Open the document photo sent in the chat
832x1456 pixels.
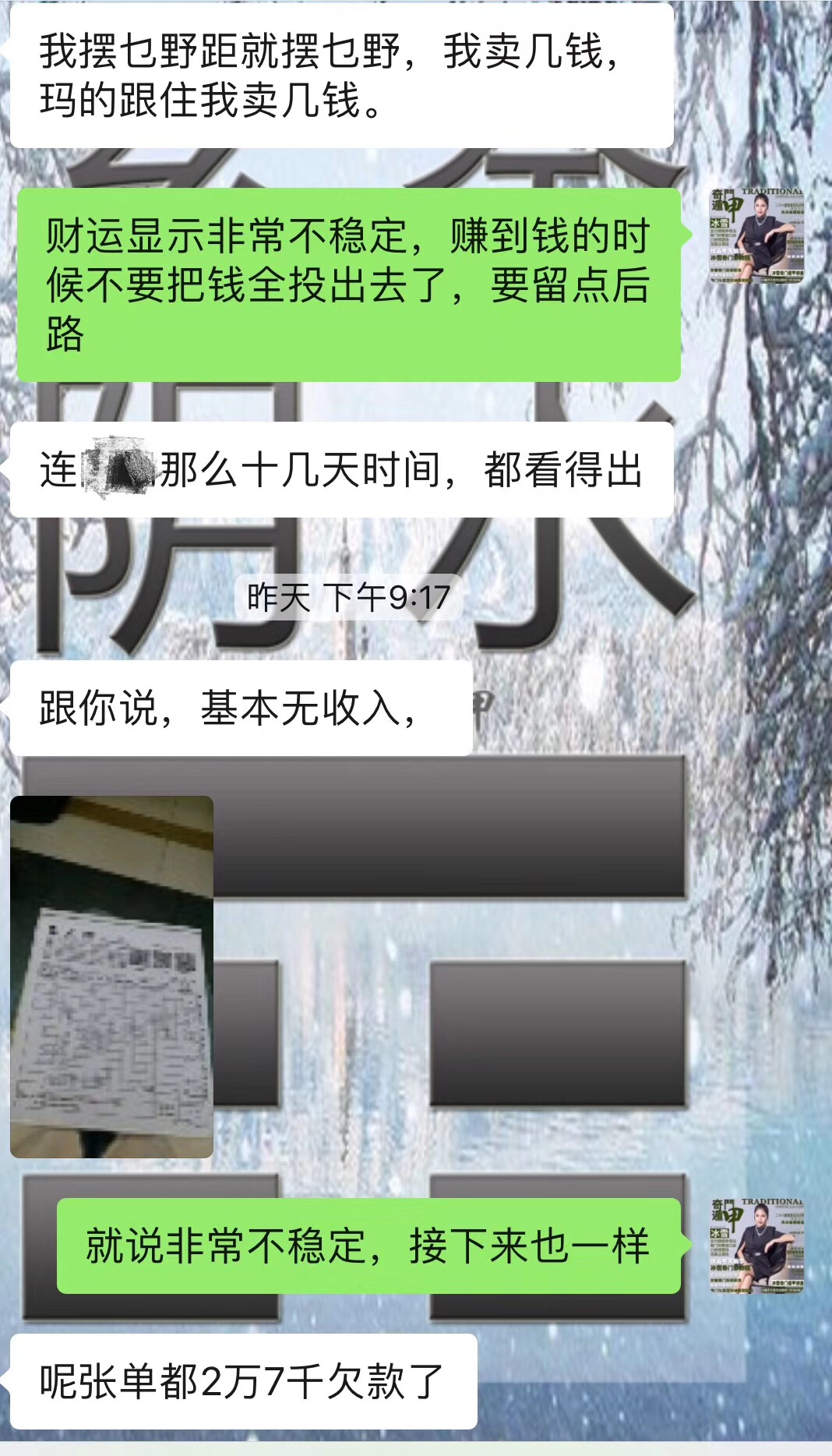tap(111, 976)
